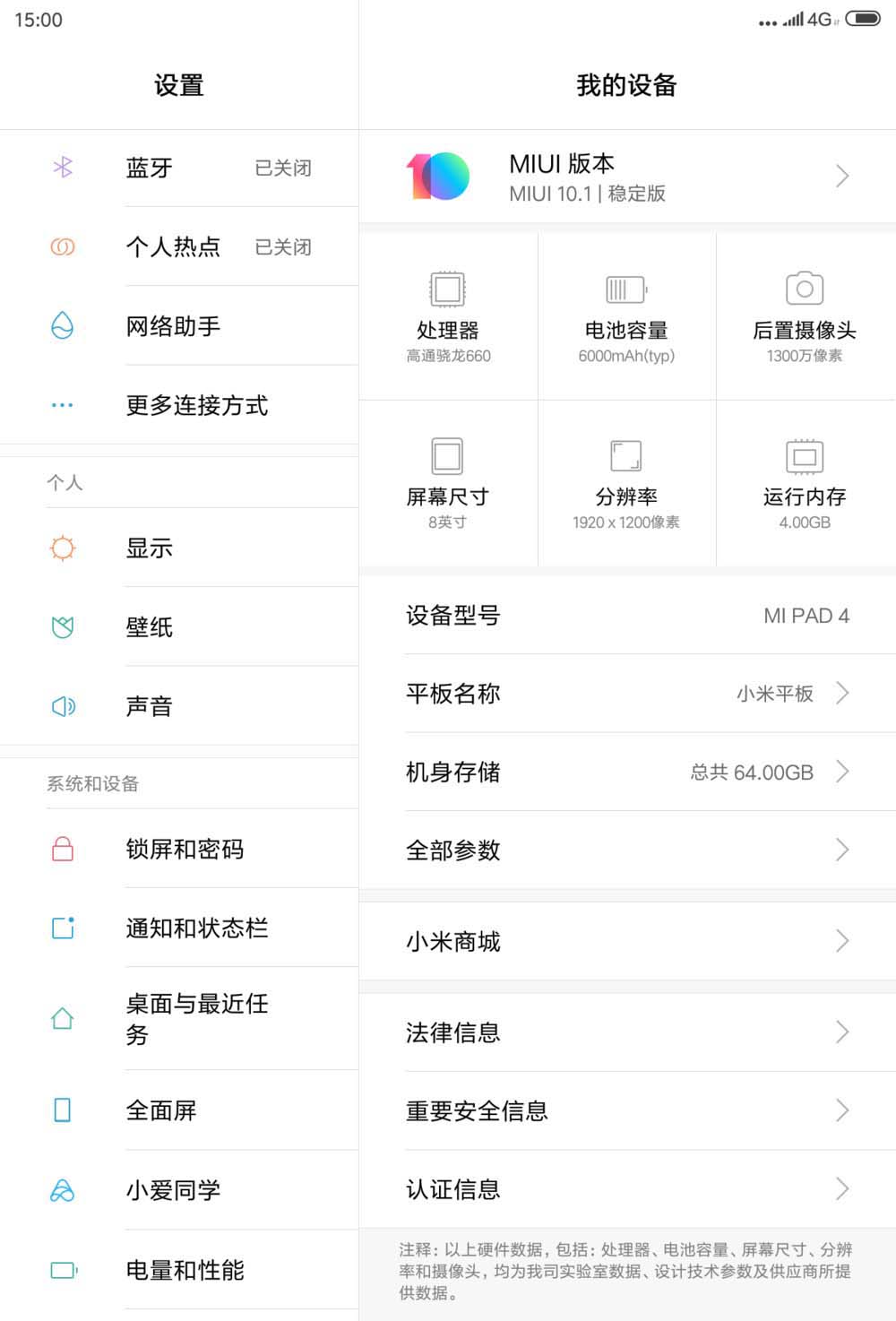Open 网络助手 via its water-drop icon
896x1321 pixels.
click(61, 326)
